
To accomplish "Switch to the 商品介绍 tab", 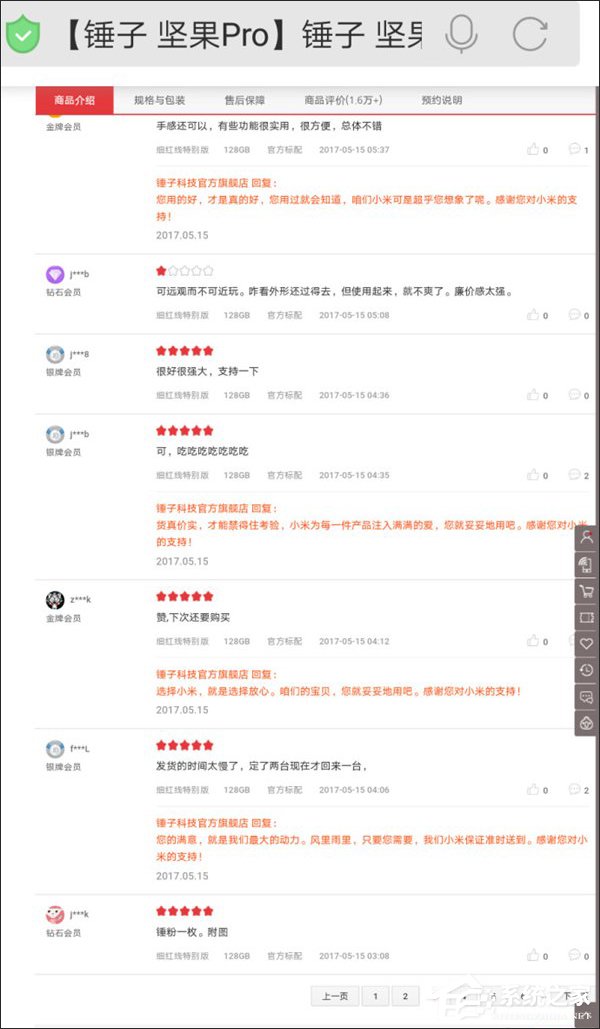I will click(75, 100).
